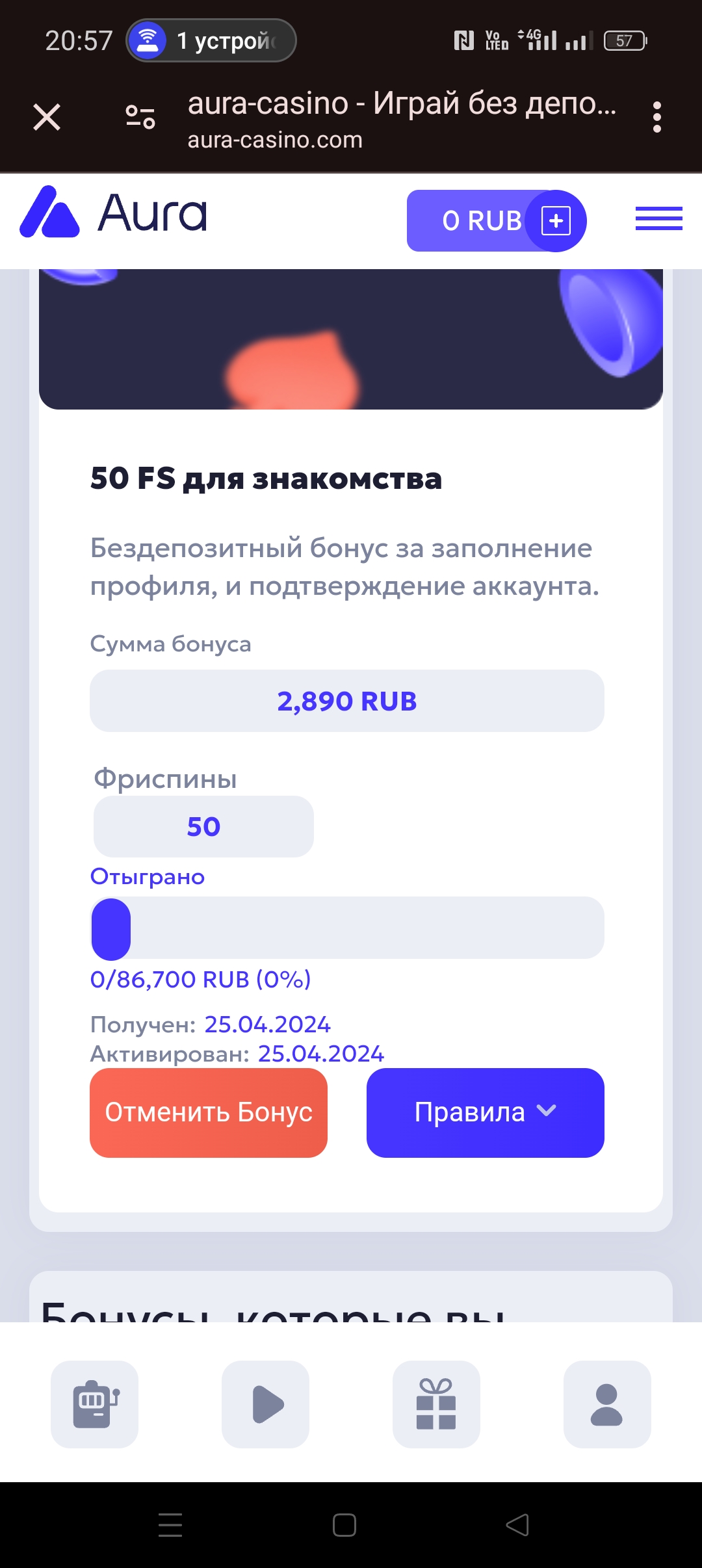This screenshot has height=1568, width=702.
Task: Expand the Правила rules dropdown
Action: pyautogui.click(x=485, y=1112)
